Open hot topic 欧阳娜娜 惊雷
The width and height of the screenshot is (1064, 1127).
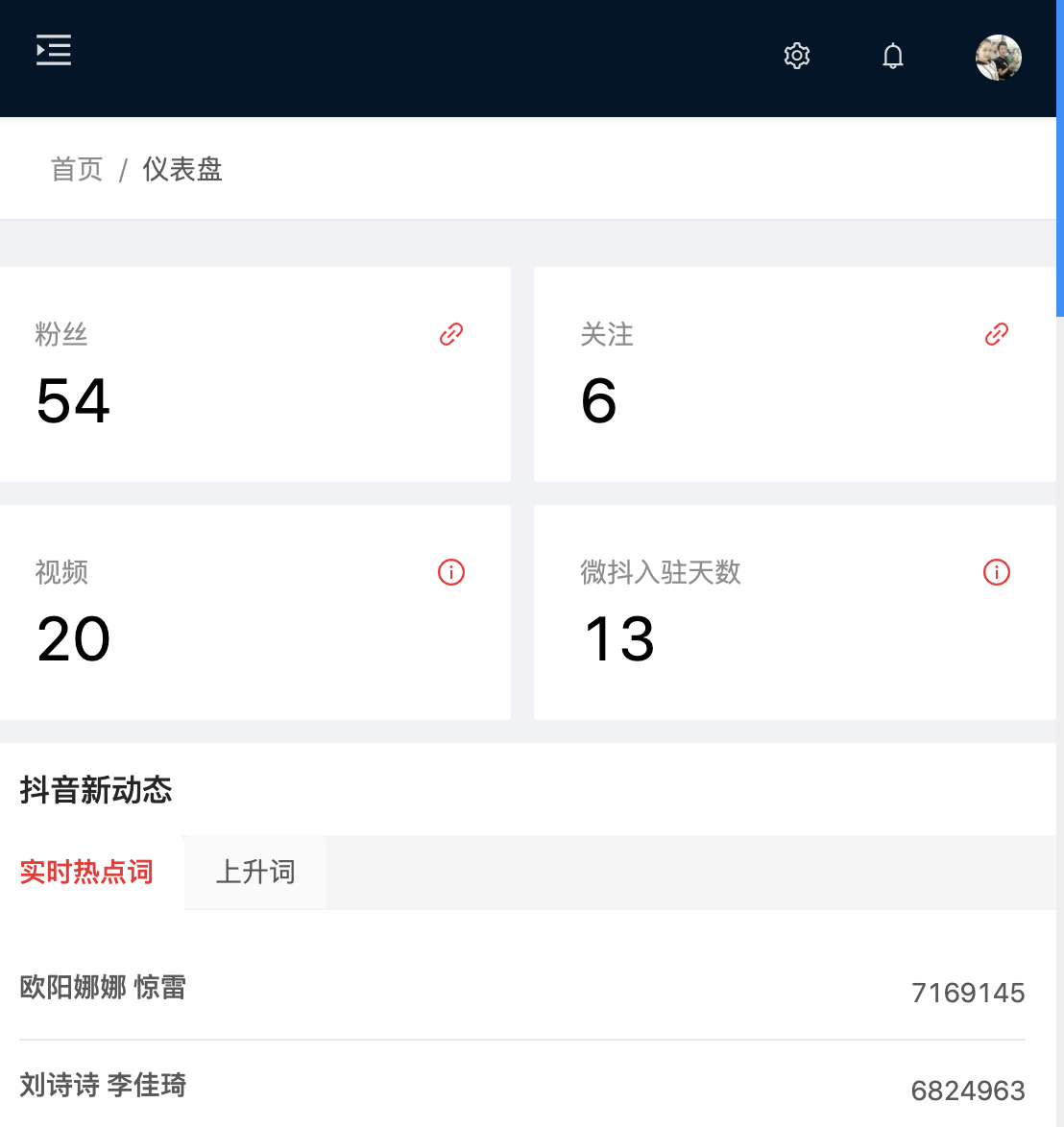pos(103,987)
